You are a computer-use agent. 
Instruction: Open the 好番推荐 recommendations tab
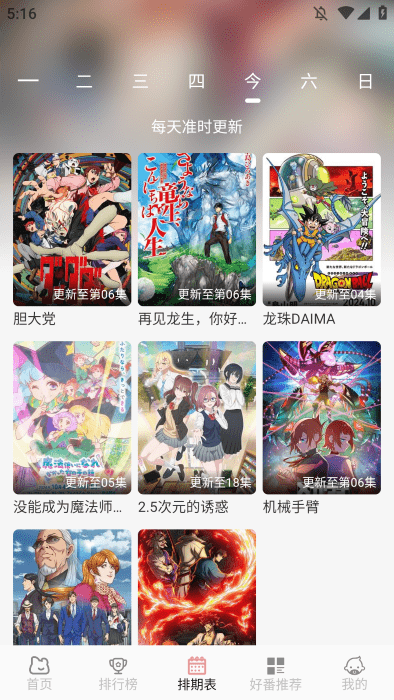click(x=276, y=673)
